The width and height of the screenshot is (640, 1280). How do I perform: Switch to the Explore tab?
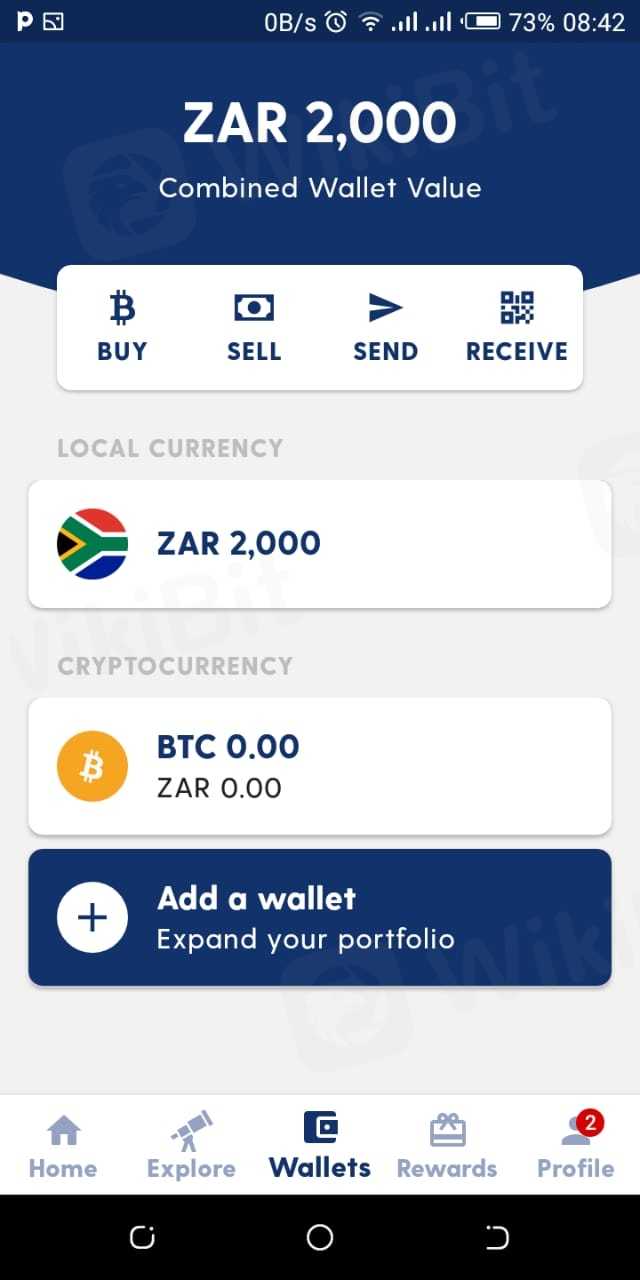coord(191,1146)
